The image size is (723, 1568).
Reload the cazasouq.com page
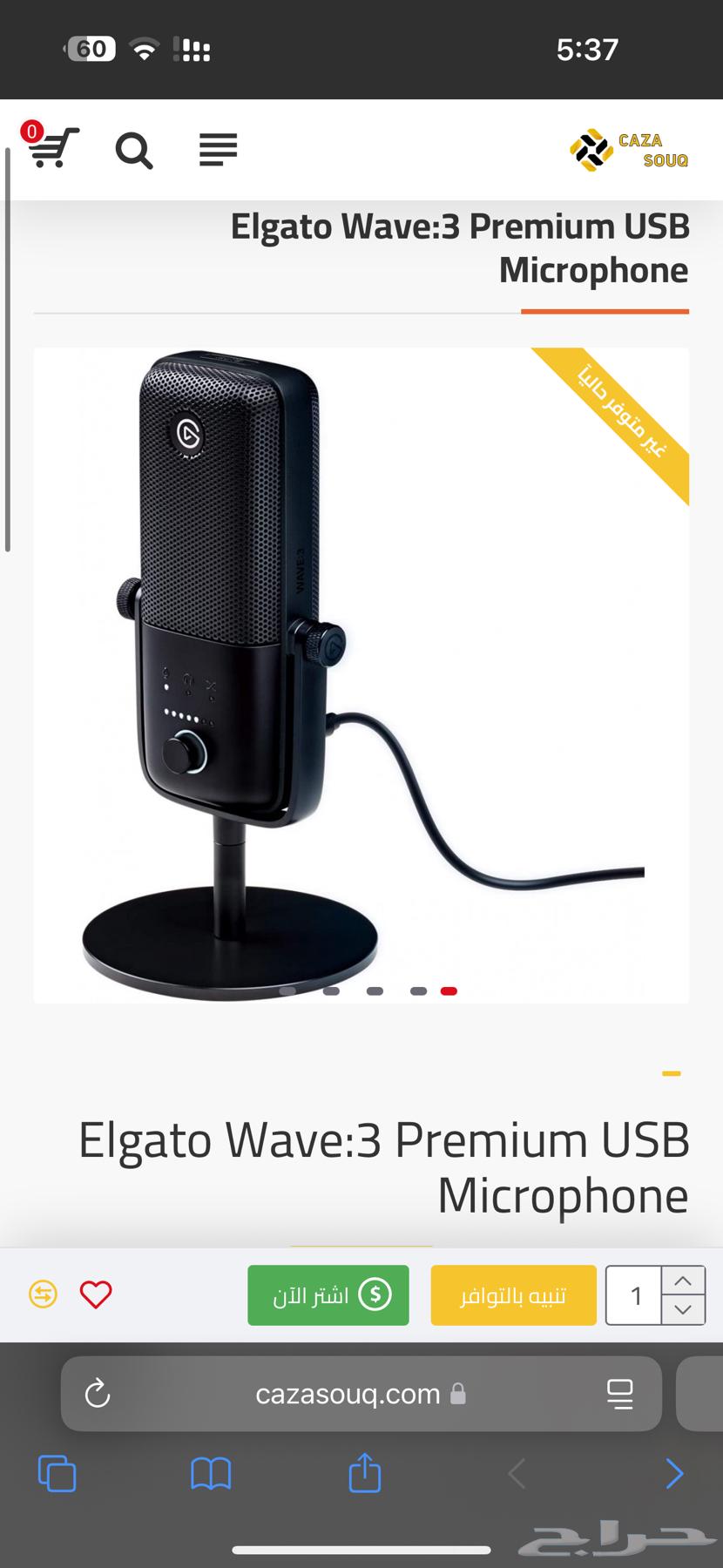tap(98, 1394)
